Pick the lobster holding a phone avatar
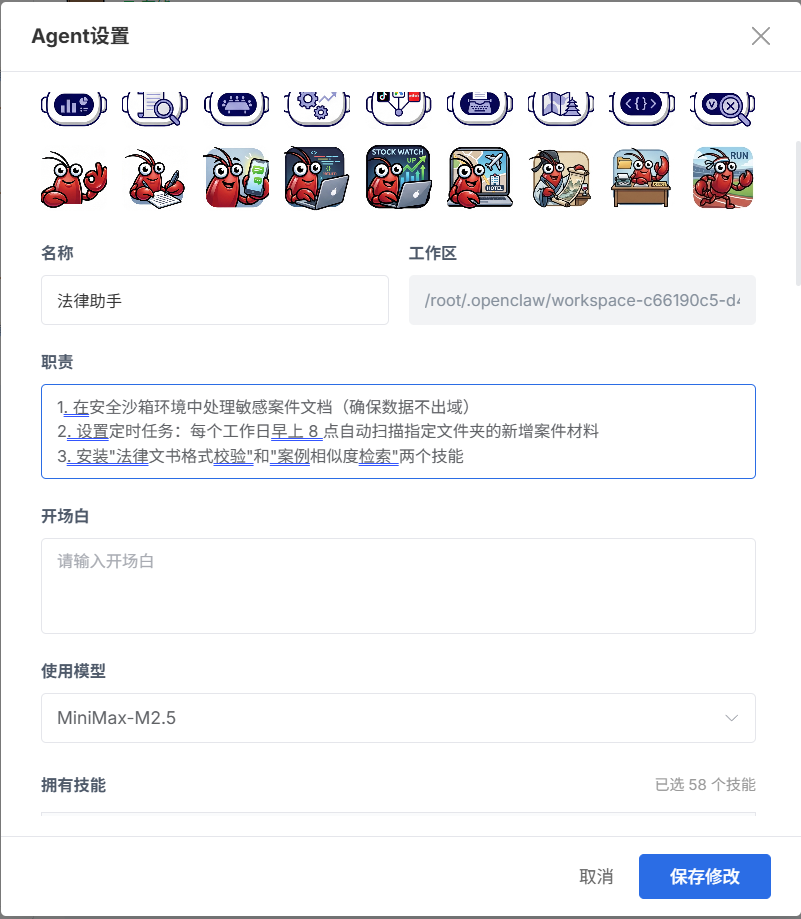Image resolution: width=801 pixels, height=919 pixels. click(234, 177)
